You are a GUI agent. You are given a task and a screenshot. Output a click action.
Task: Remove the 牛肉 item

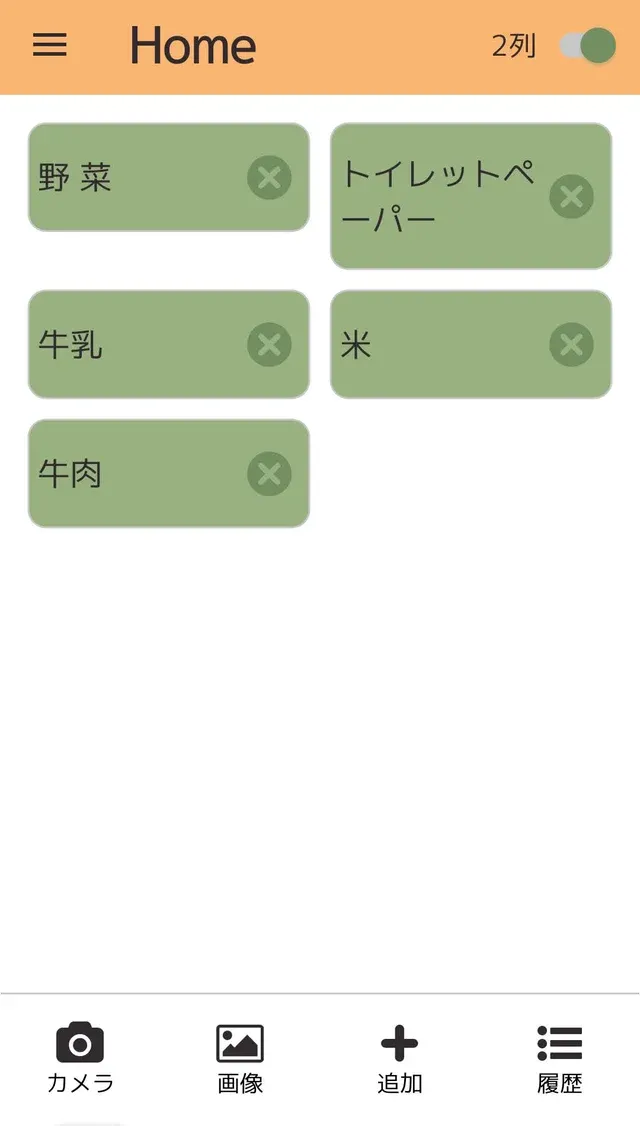[269, 474]
